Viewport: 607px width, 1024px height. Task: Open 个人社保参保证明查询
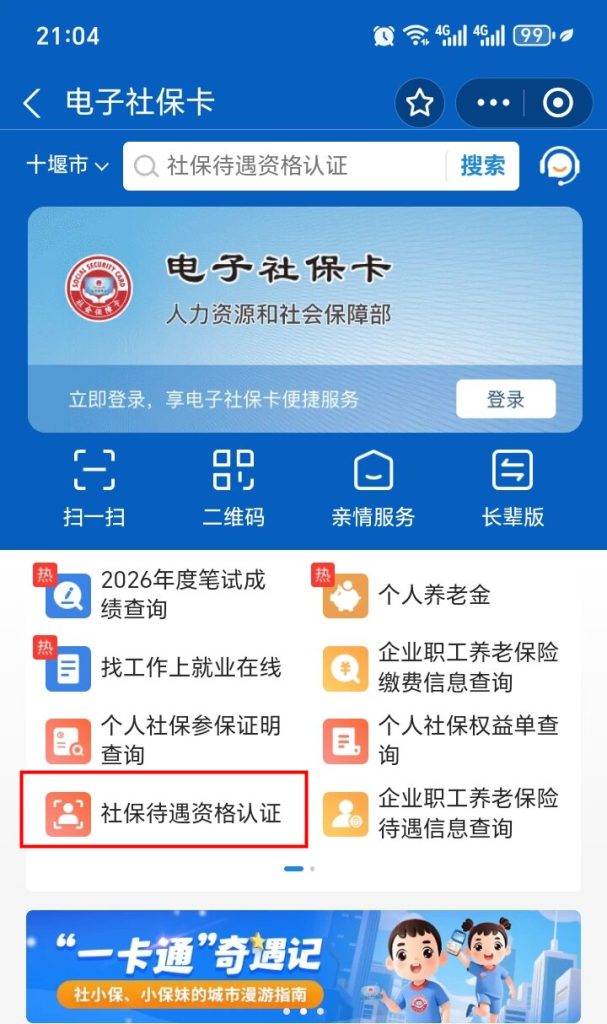[165, 740]
